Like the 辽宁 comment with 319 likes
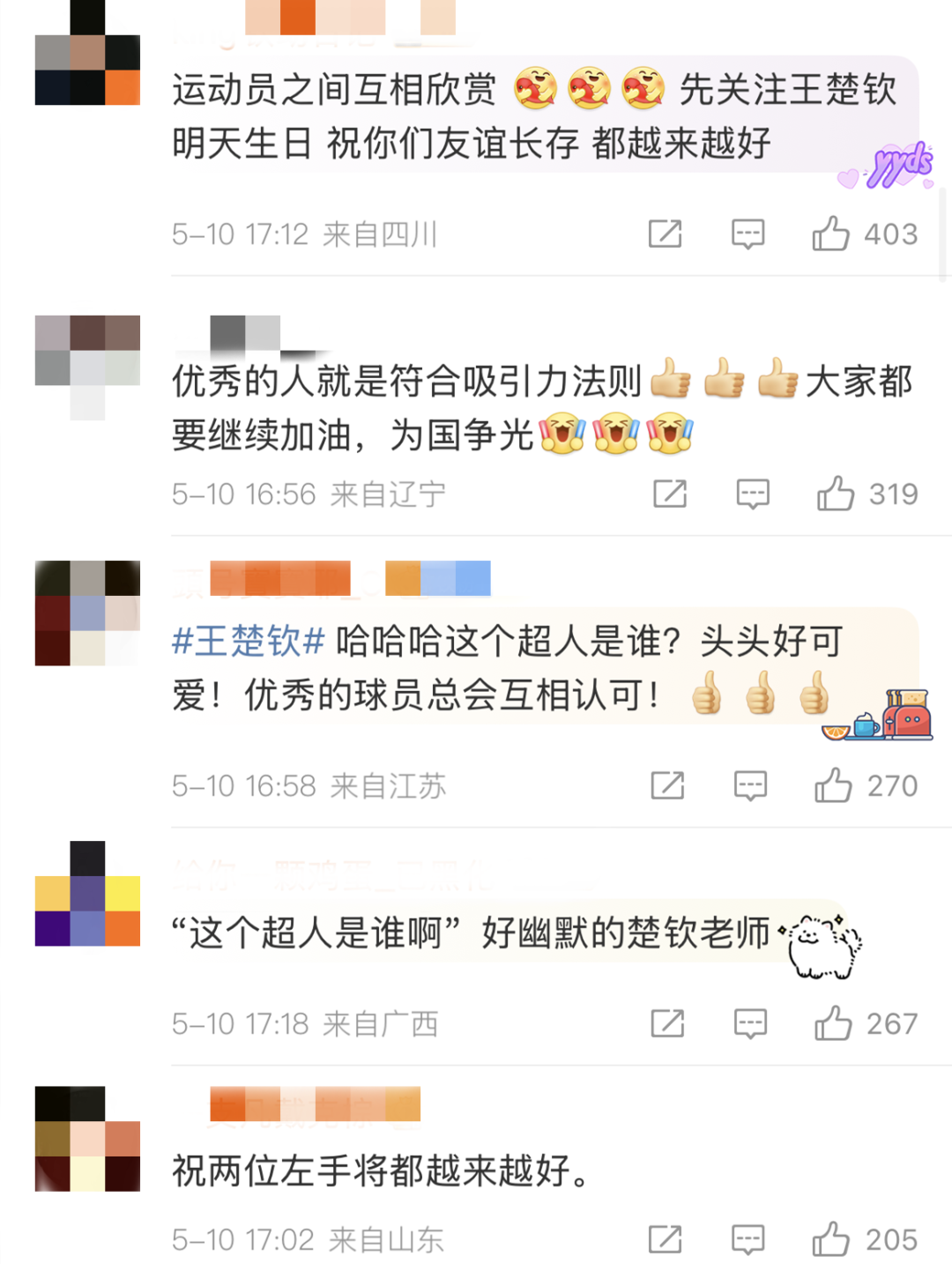This screenshot has width=952, height=1264. pyautogui.click(x=836, y=494)
